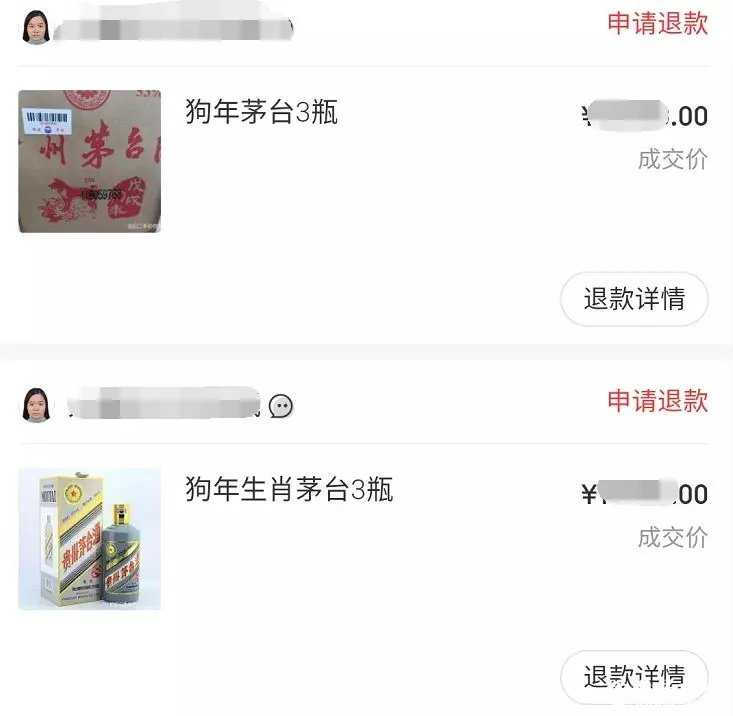Screen dimensions: 733x716
Task: Open buyer avatar on 狗年茅台3瓶 order
Action: pyautogui.click(x=36, y=27)
